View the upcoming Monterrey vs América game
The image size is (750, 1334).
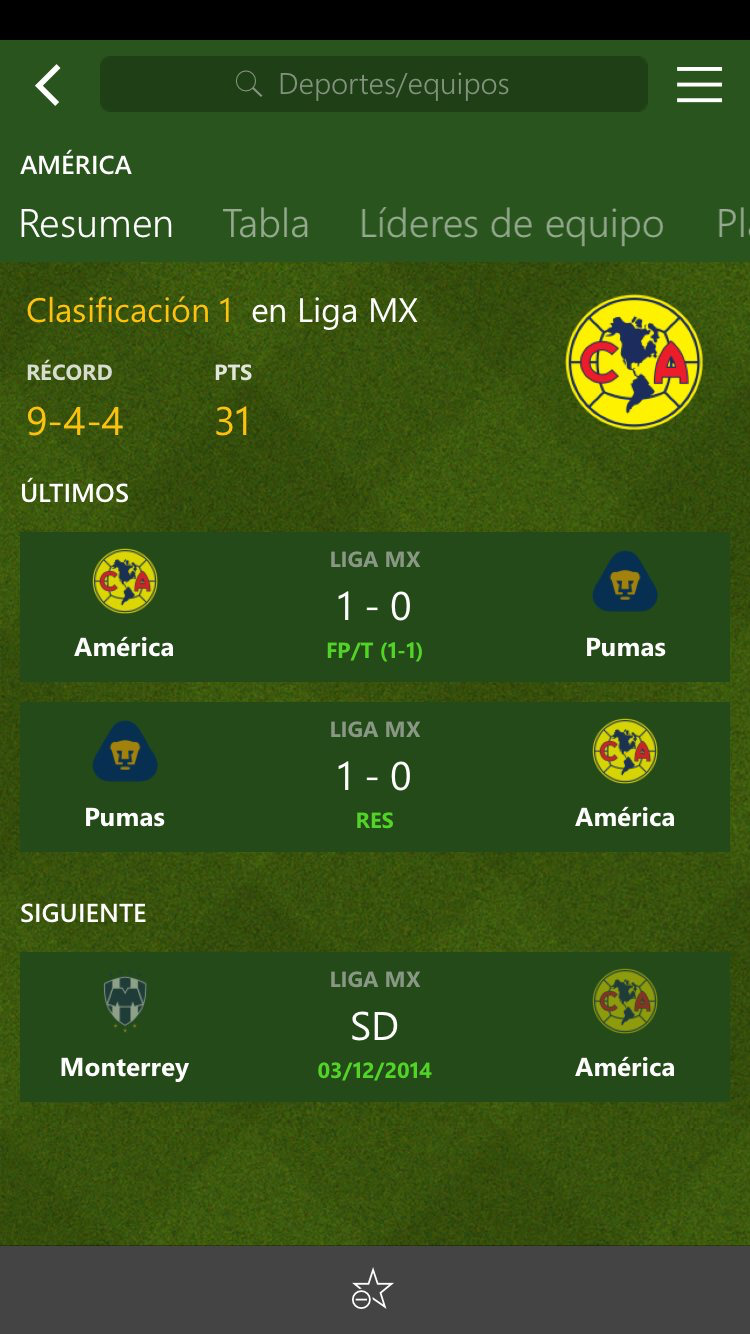click(375, 1027)
